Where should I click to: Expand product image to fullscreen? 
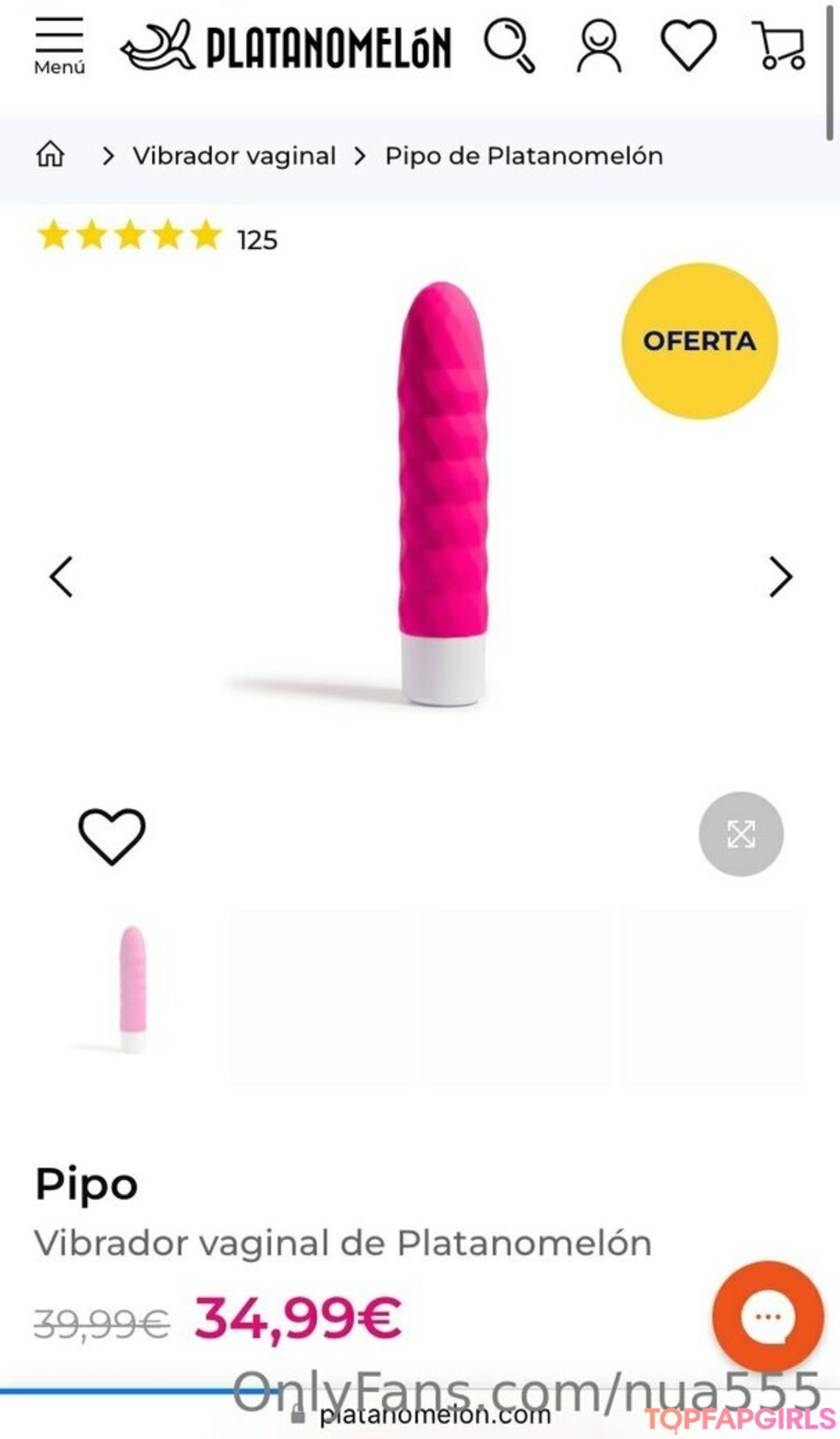pyautogui.click(x=740, y=834)
